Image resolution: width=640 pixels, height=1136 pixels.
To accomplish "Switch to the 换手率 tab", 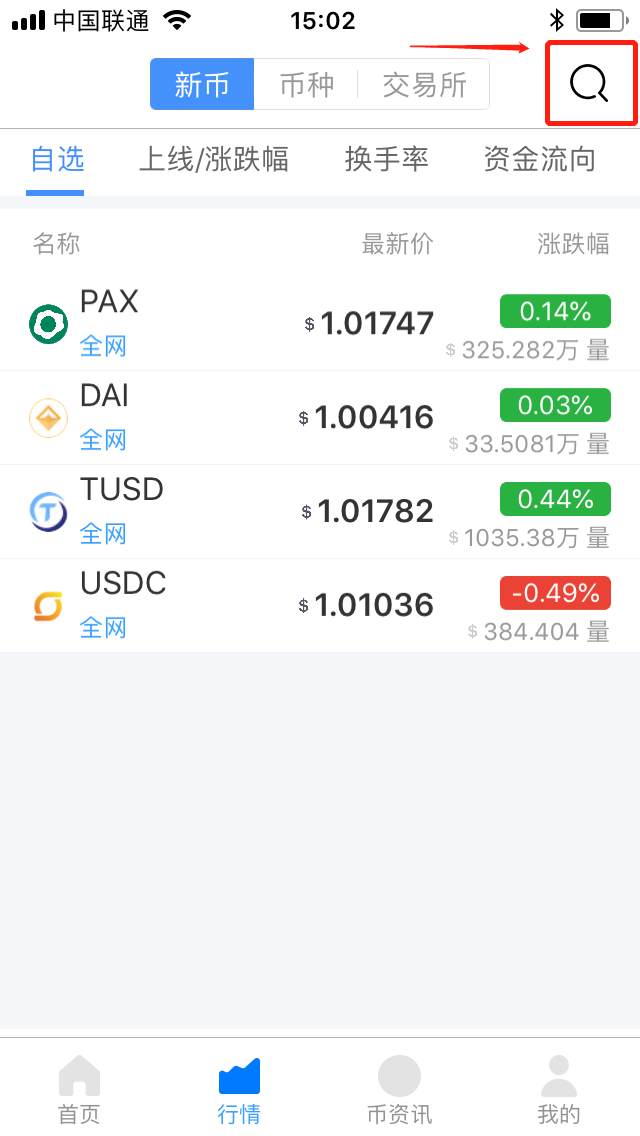I will pos(386,160).
